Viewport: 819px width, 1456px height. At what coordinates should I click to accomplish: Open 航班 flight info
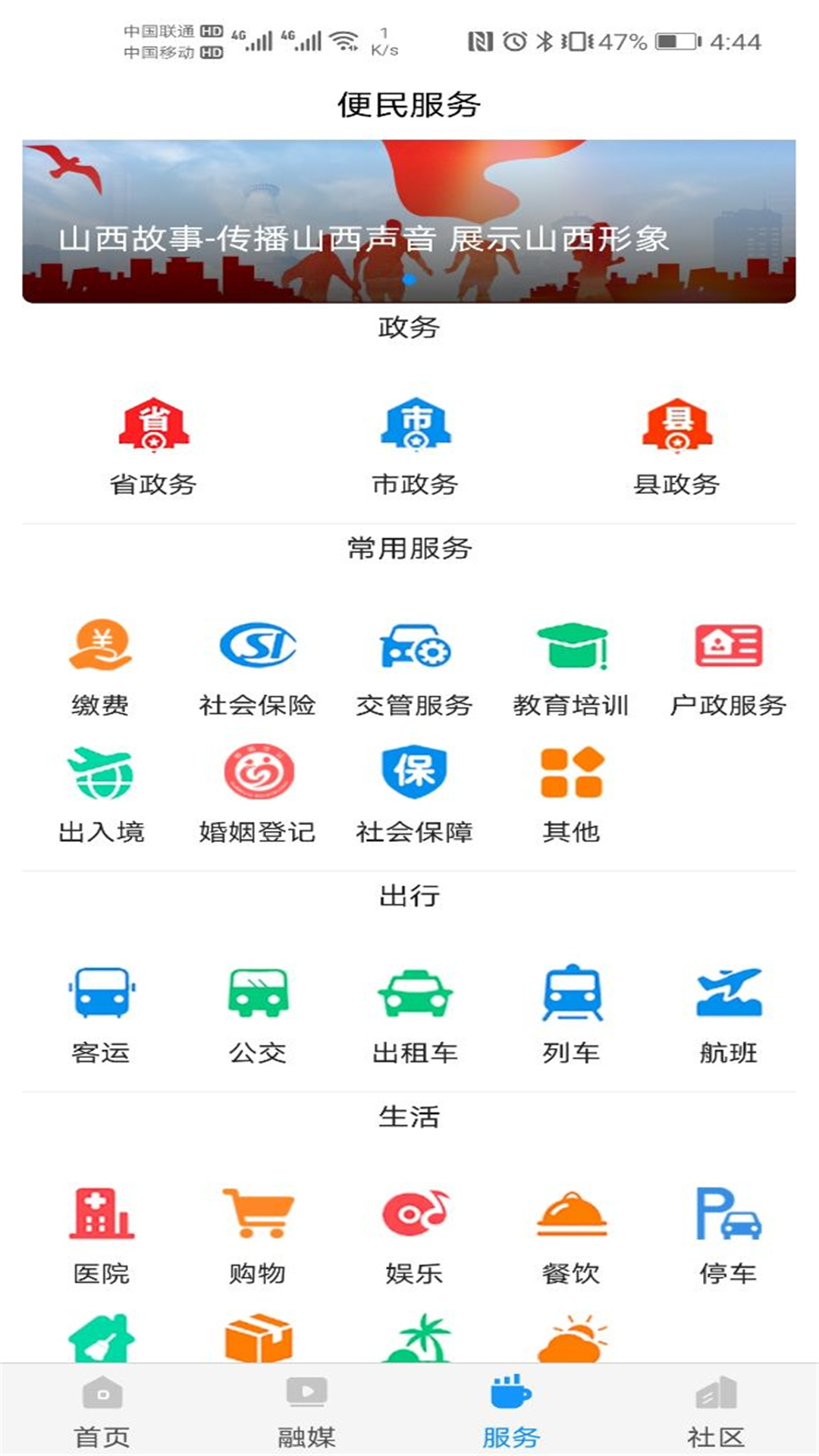pos(728,1015)
